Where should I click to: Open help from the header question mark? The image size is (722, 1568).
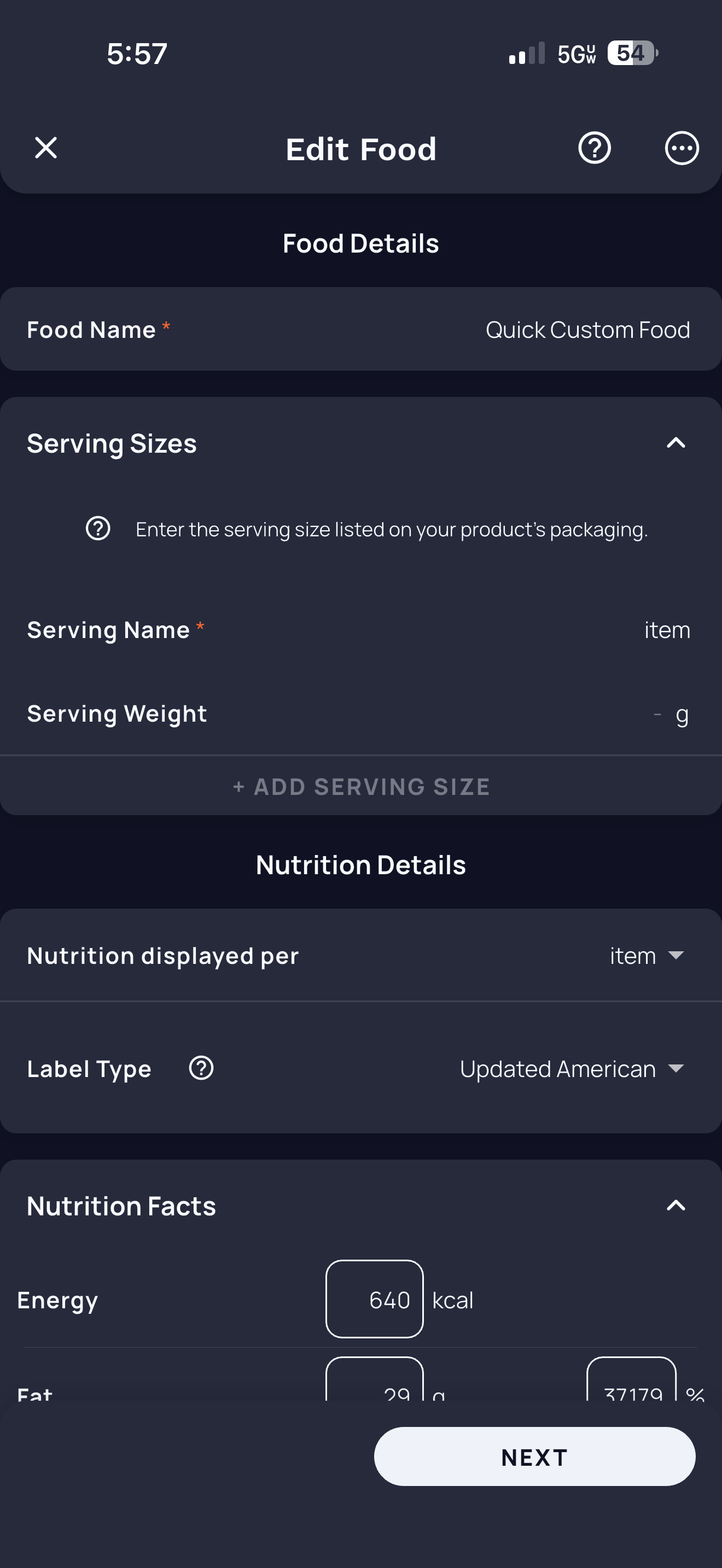point(594,148)
